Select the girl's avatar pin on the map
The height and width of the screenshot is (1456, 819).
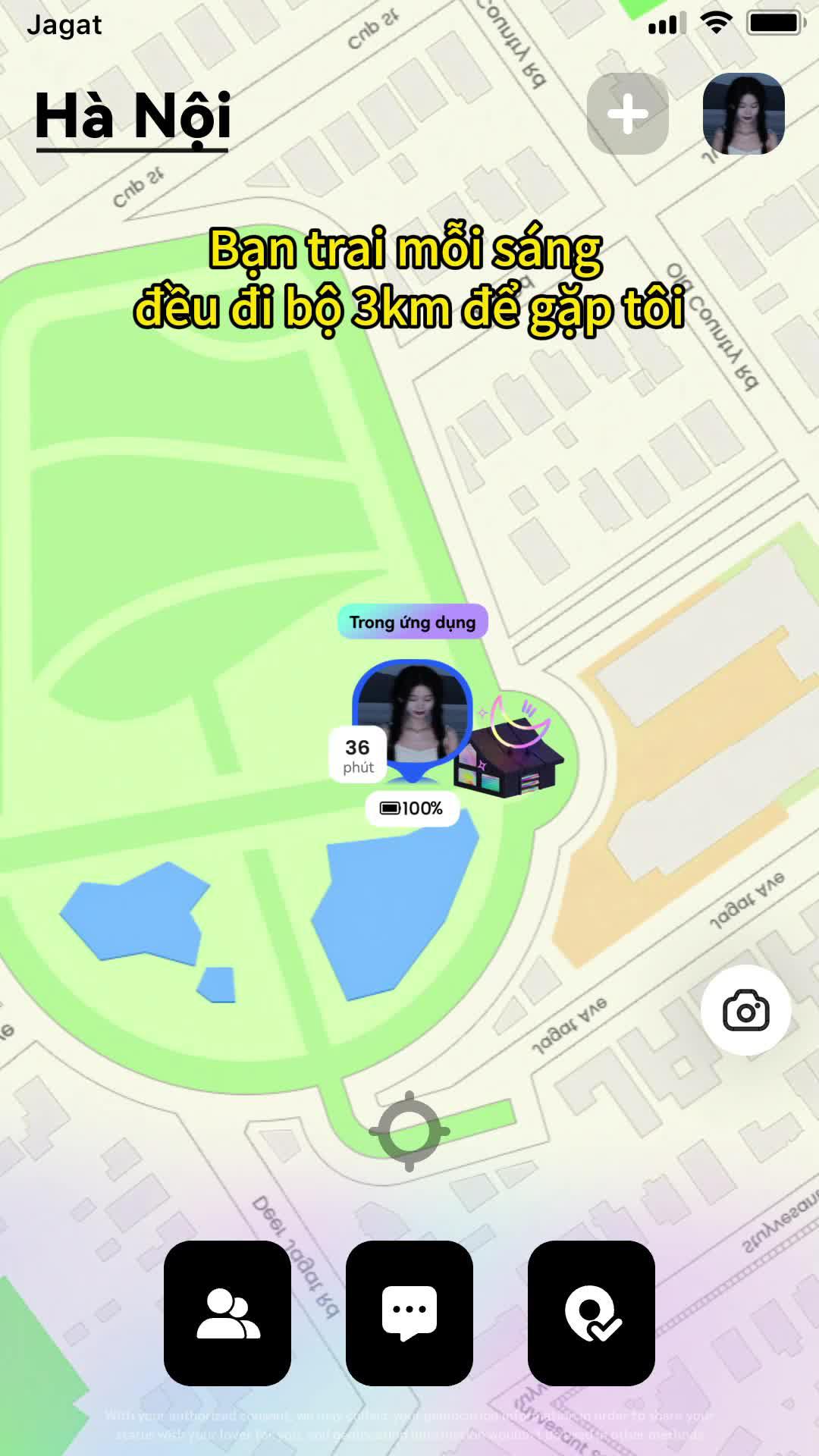[x=413, y=717]
